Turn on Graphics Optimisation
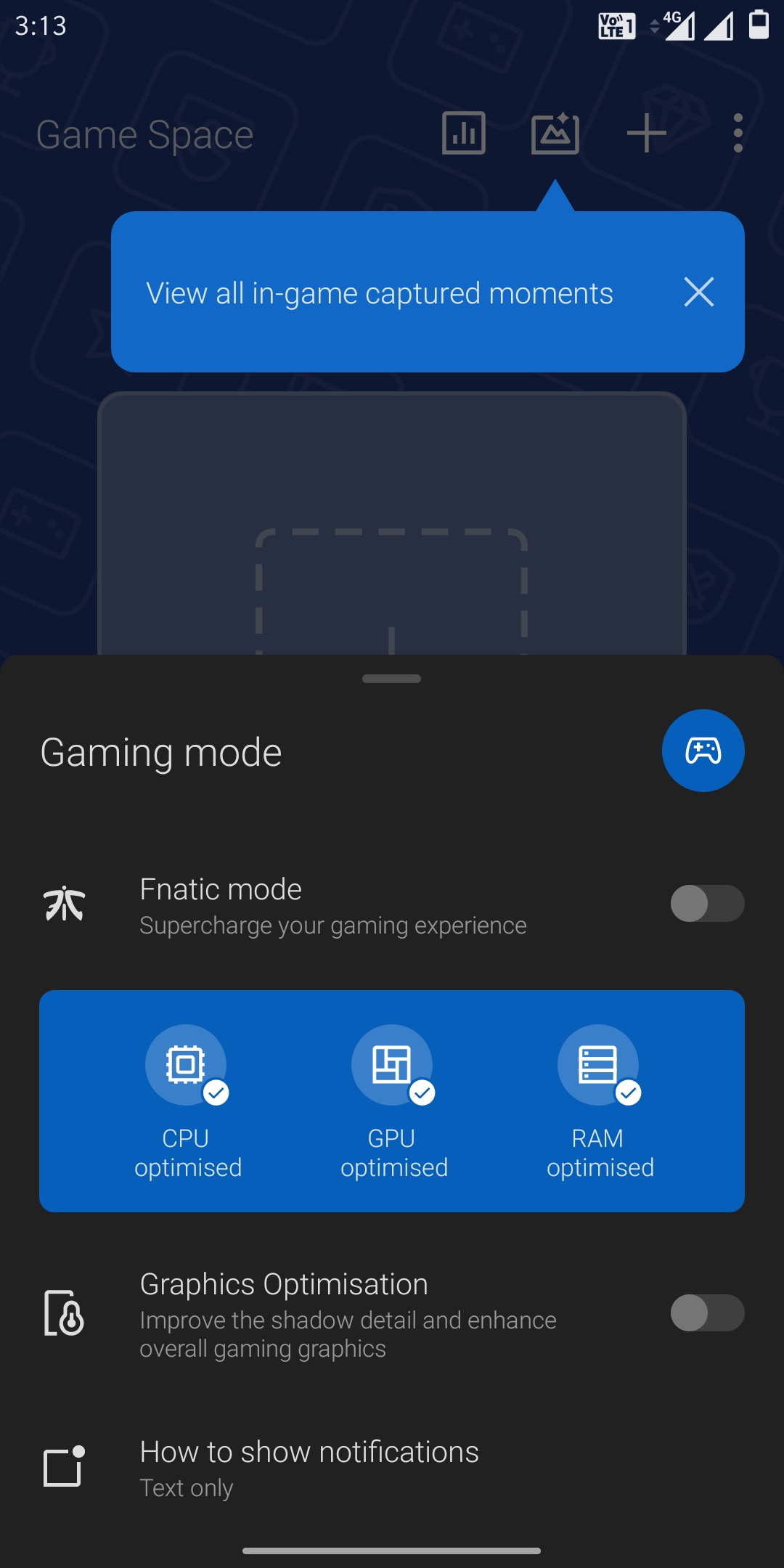Screen dimensions: 784x1568 (x=707, y=1313)
